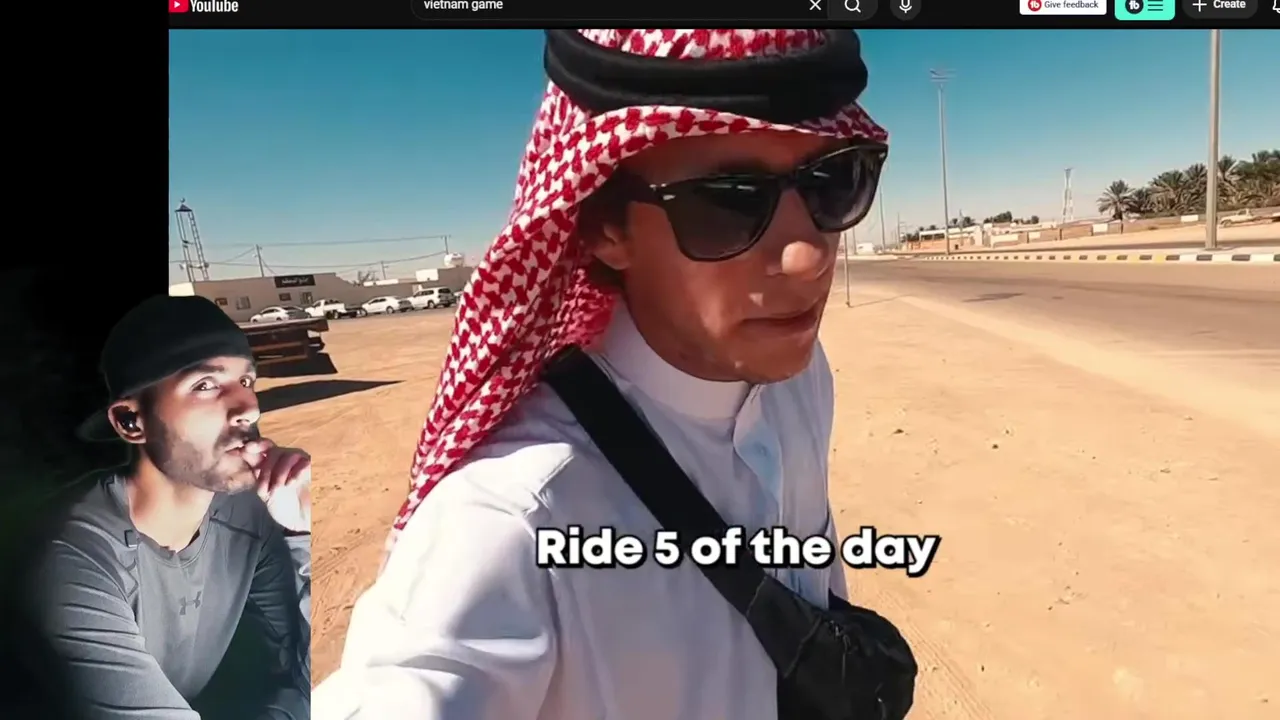Open the Create menu
1280x720 pixels.
coord(1219,6)
